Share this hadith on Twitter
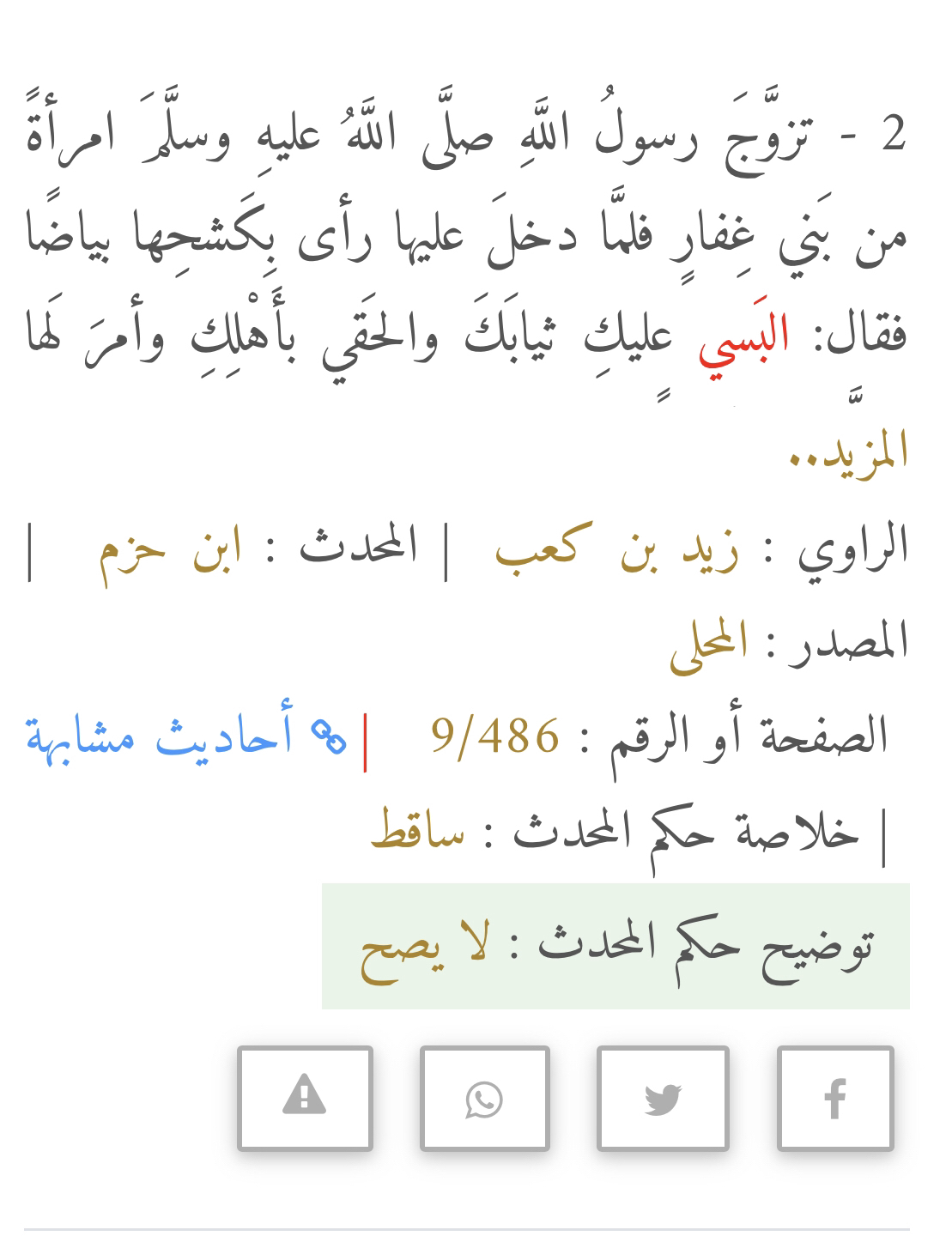This screenshot has width=952, height=1236. click(662, 1098)
